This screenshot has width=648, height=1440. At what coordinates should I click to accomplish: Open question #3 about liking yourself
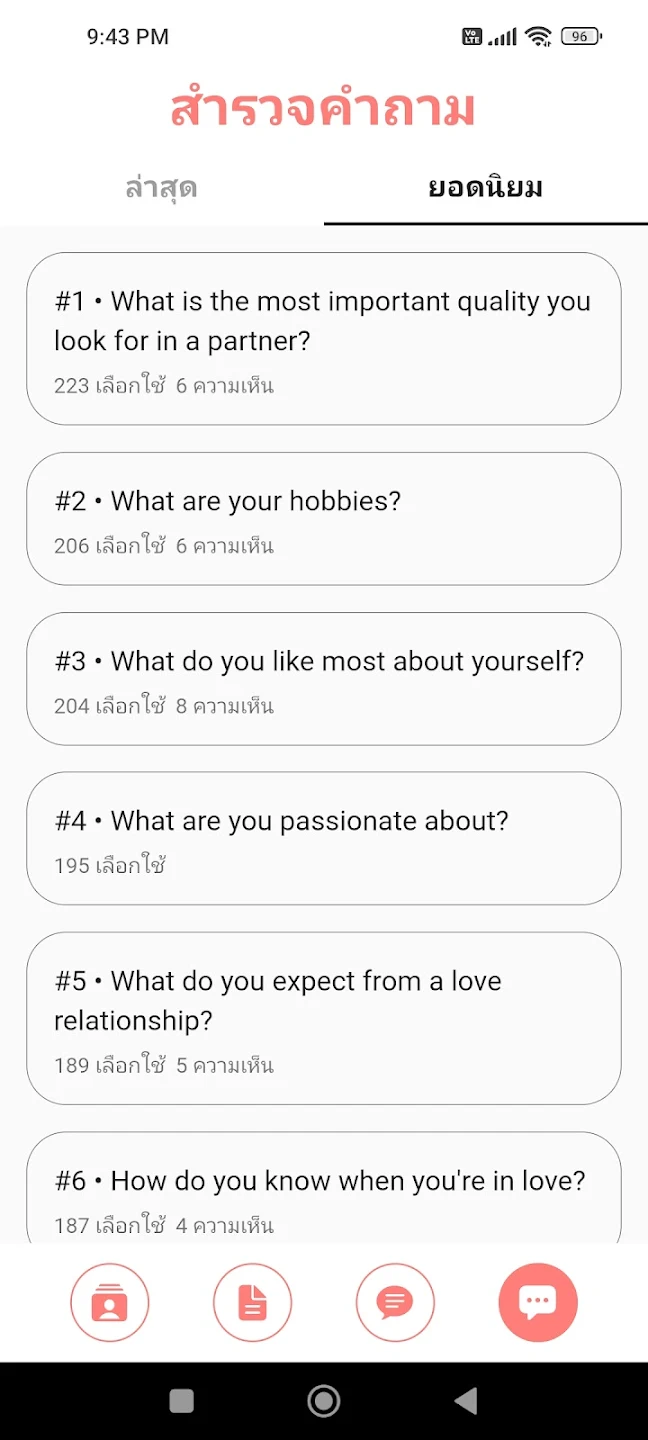(323, 678)
